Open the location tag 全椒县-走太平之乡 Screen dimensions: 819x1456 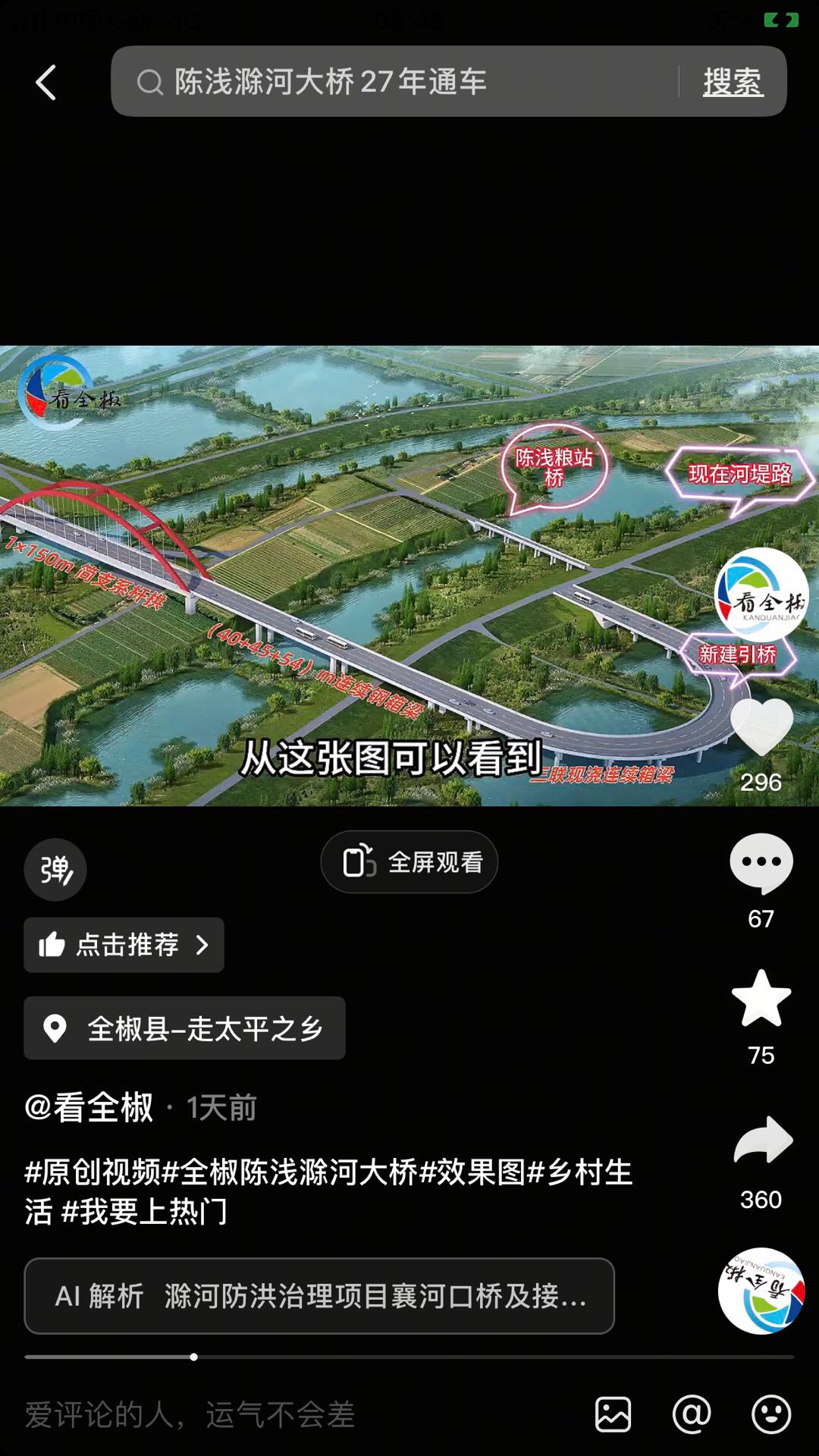185,1028
